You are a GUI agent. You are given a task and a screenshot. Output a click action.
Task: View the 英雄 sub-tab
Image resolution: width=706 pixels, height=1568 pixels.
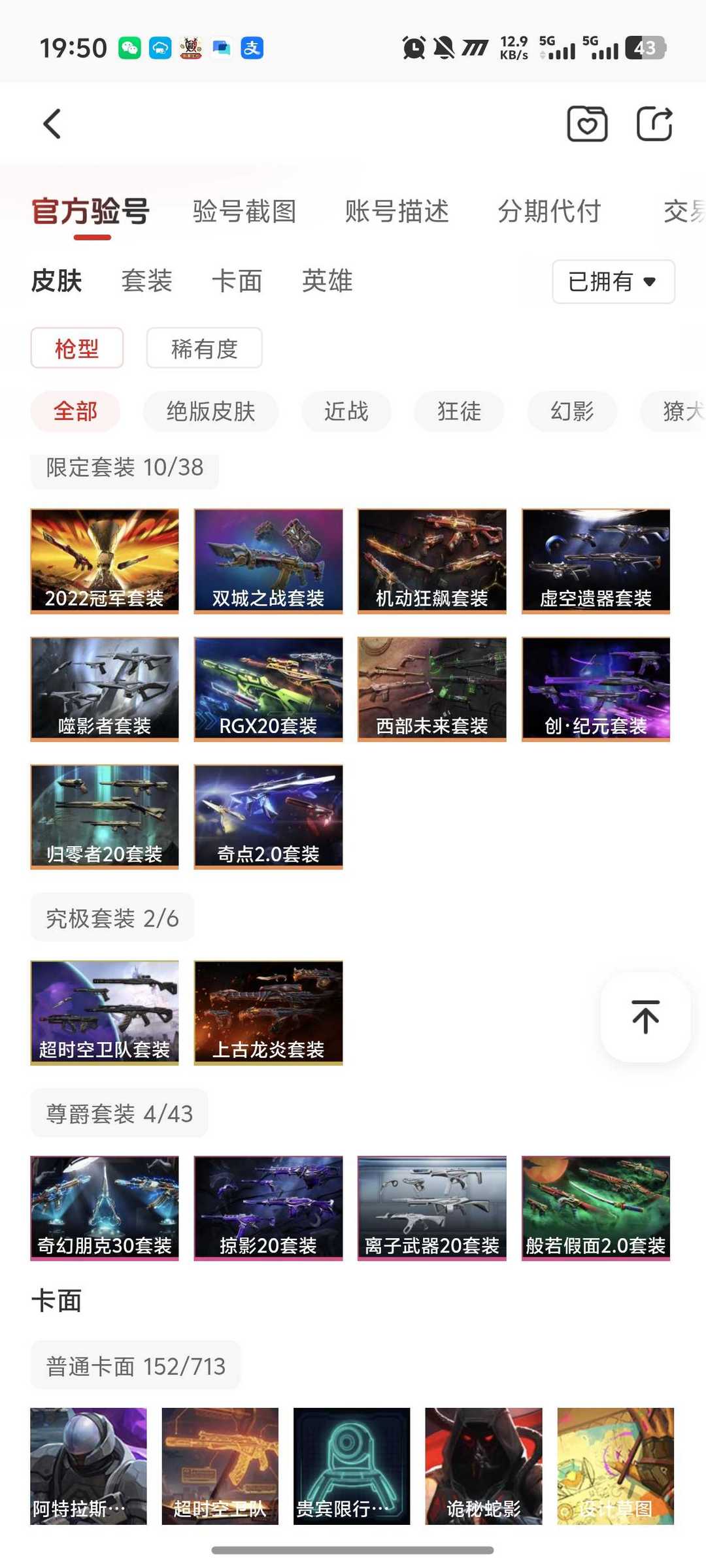point(327,281)
